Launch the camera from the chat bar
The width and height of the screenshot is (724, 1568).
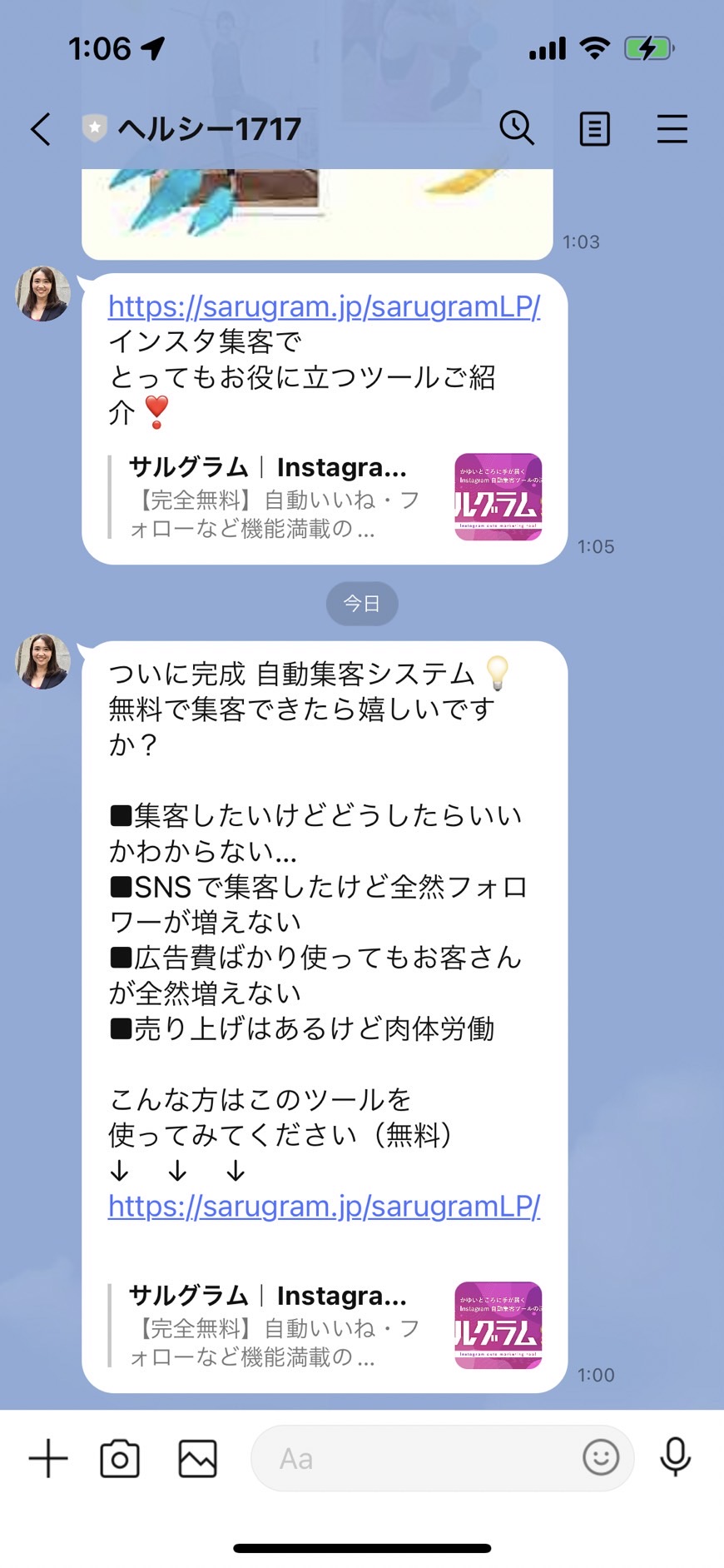tap(120, 1459)
